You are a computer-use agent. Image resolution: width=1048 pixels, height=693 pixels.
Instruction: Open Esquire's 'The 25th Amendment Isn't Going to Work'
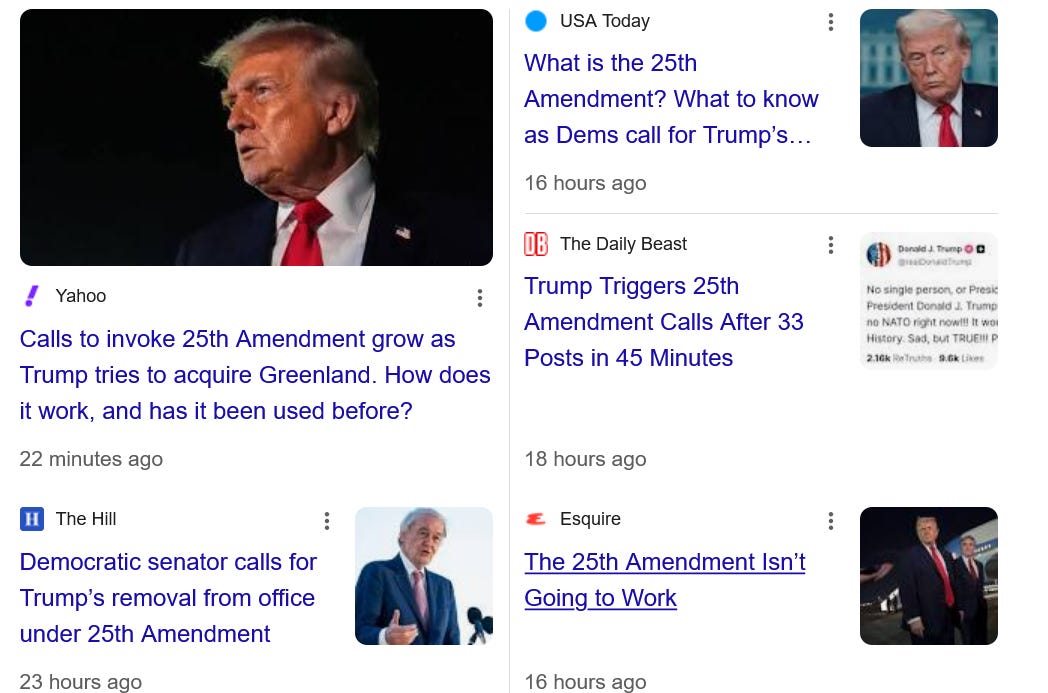pos(664,580)
